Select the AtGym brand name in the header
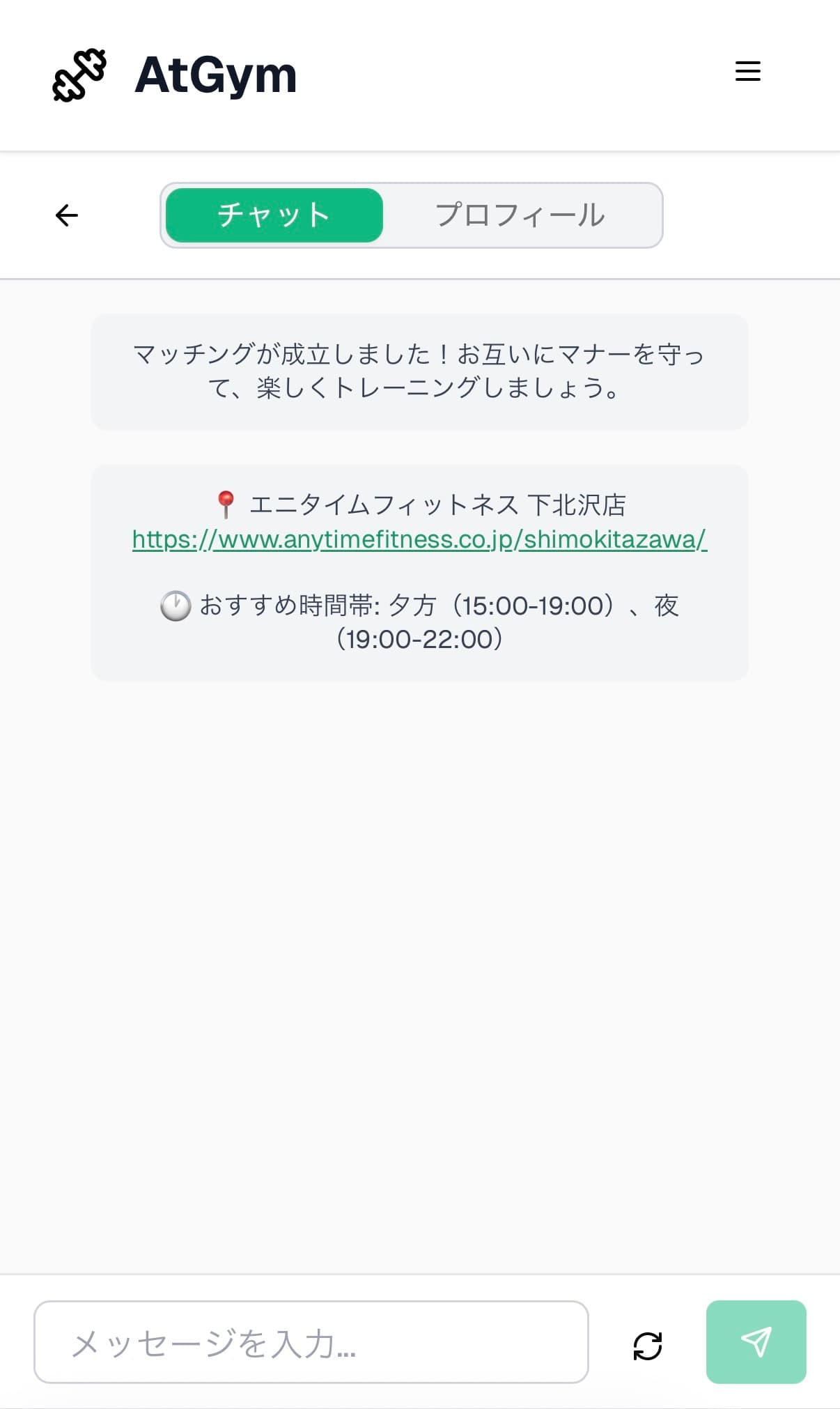Image resolution: width=840 pixels, height=1409 pixels. (216, 75)
